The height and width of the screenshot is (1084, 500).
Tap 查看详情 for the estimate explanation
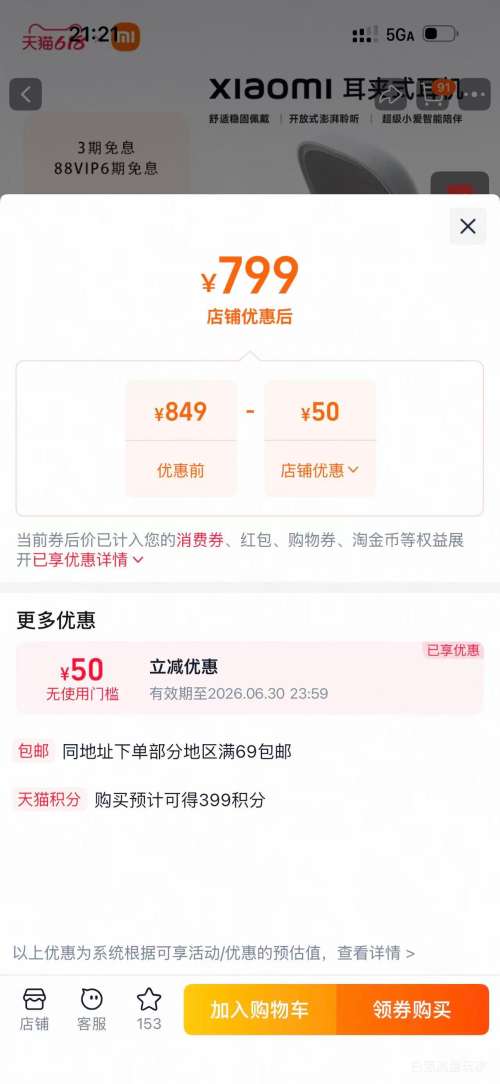tap(376, 953)
